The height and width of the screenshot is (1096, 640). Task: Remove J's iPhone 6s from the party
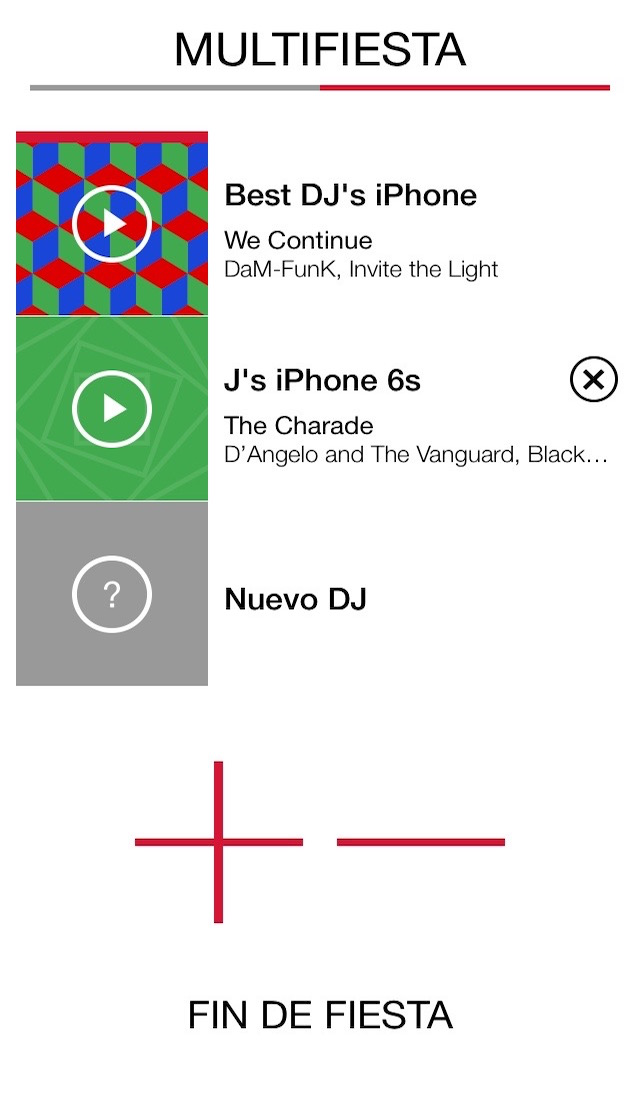click(593, 380)
